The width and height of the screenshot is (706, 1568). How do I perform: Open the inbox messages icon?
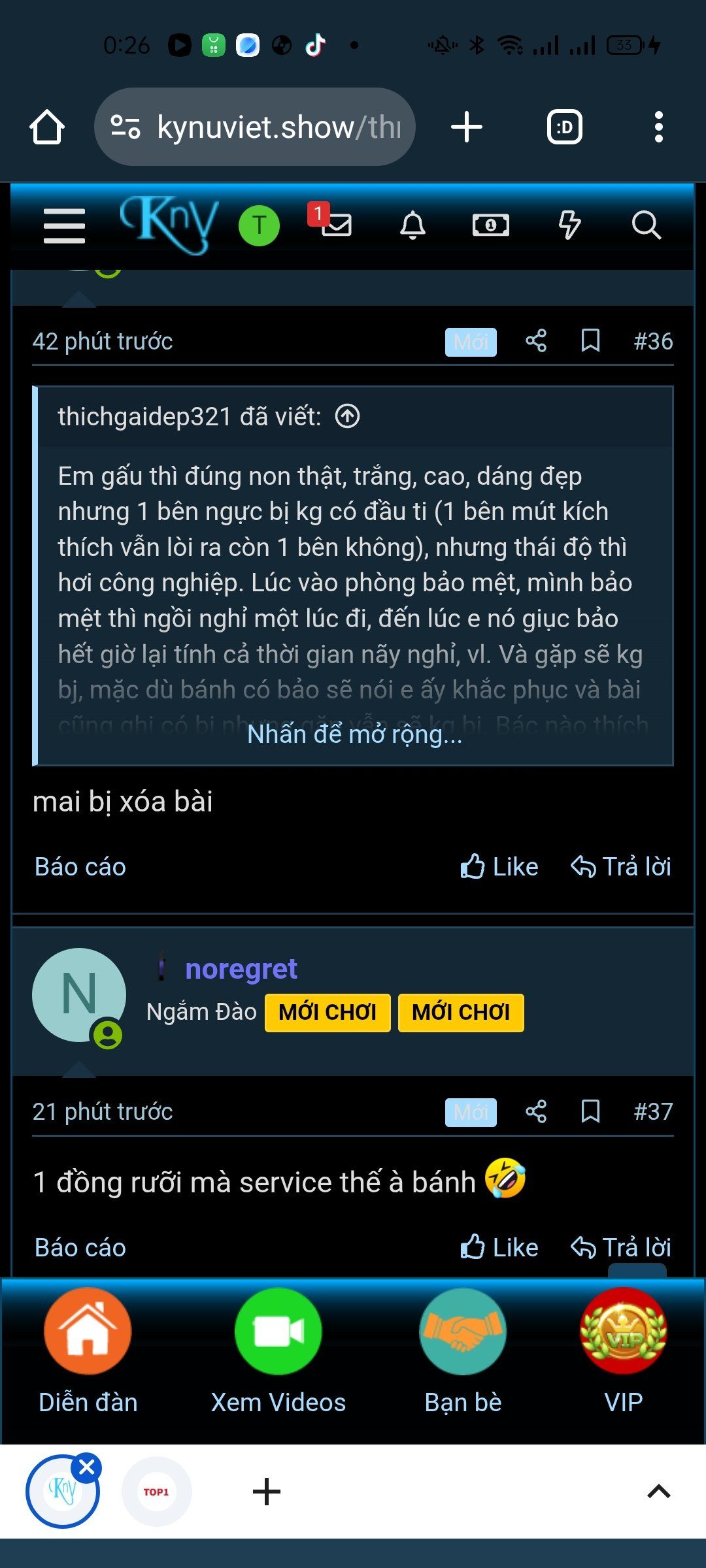(x=336, y=225)
